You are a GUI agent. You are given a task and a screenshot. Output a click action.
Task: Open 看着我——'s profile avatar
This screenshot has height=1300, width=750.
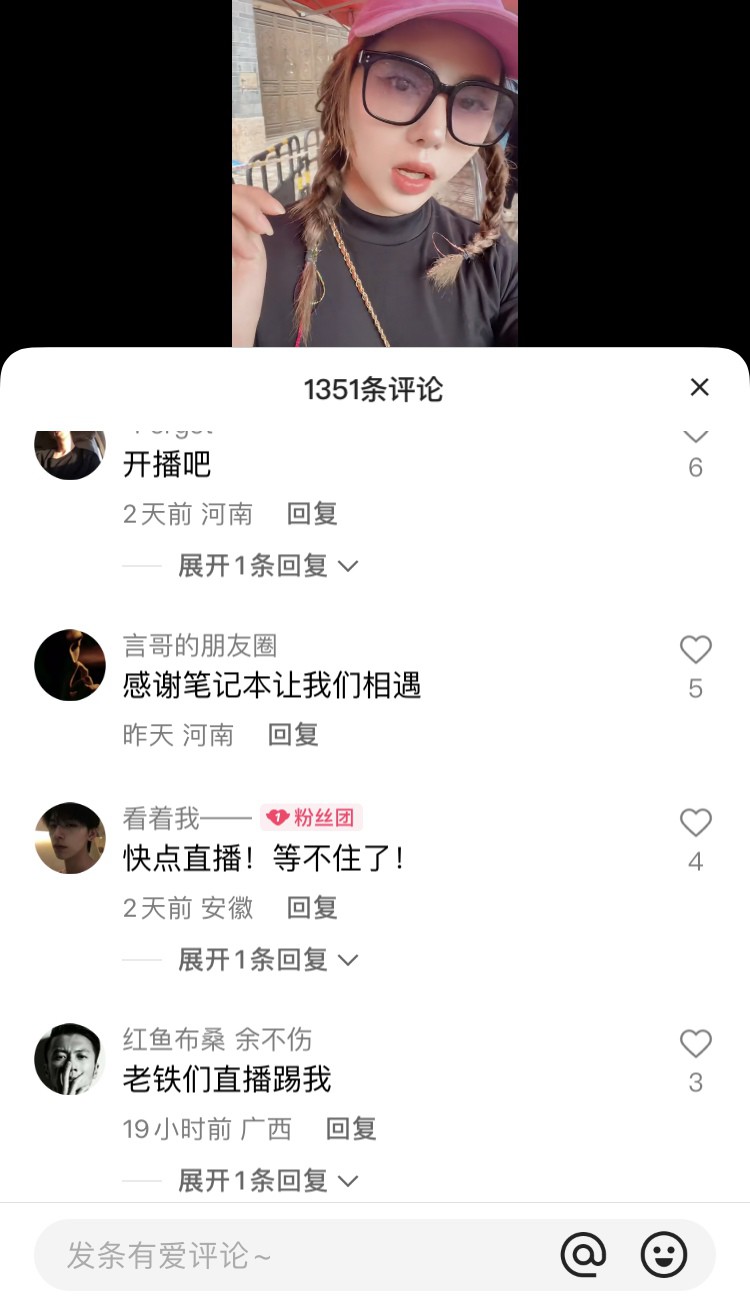[70, 838]
